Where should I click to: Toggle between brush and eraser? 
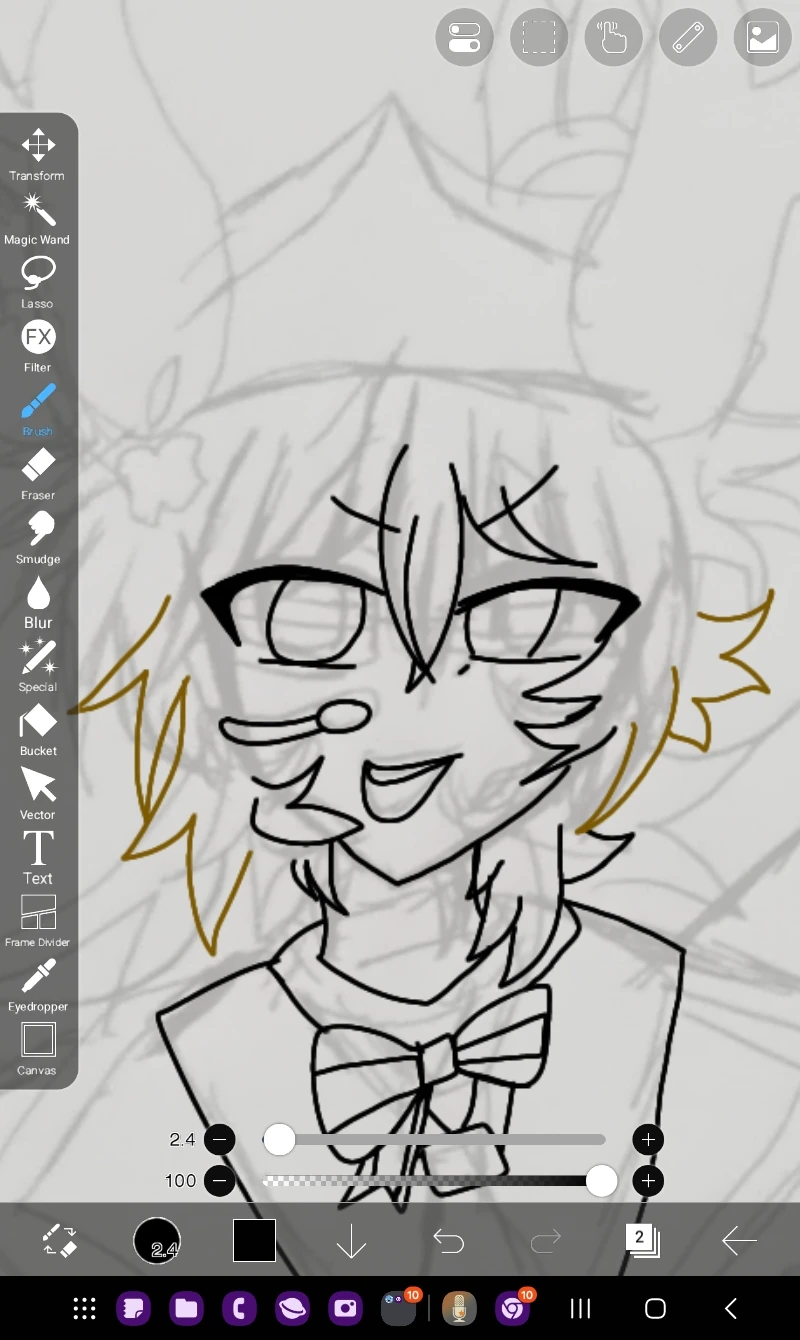(x=60, y=1241)
